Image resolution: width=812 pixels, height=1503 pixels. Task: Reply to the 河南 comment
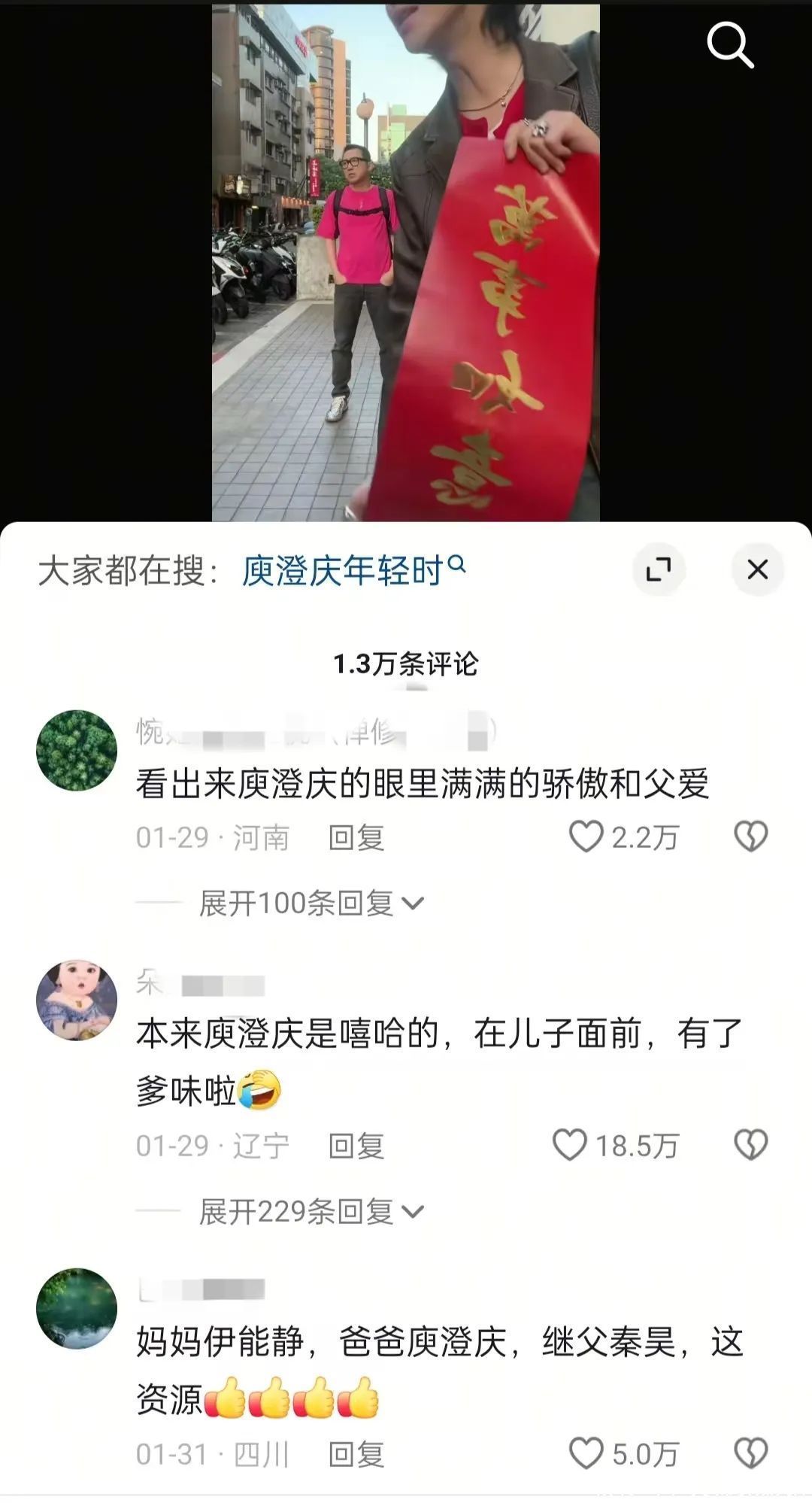(356, 838)
